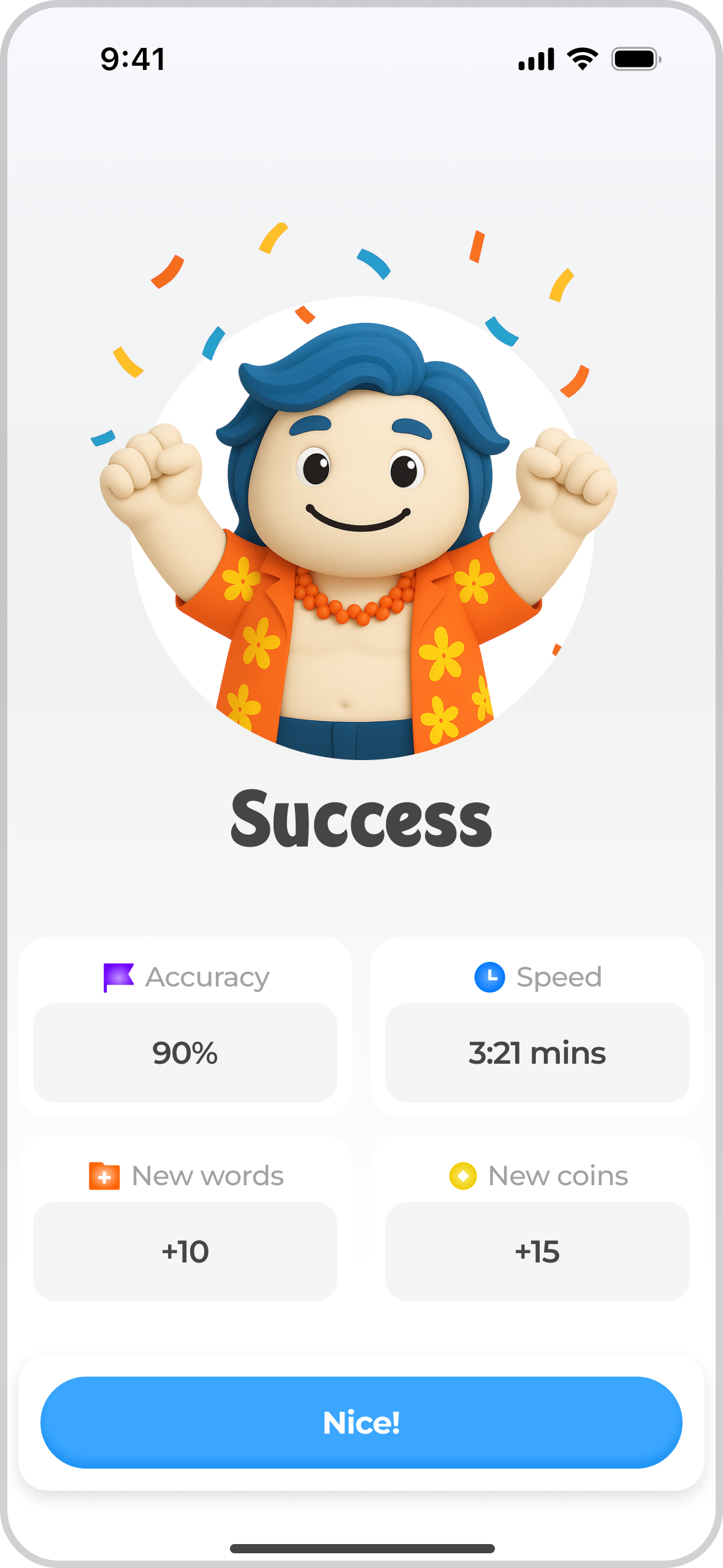Tap the Nice! button
The width and height of the screenshot is (723, 1568).
(x=361, y=1422)
